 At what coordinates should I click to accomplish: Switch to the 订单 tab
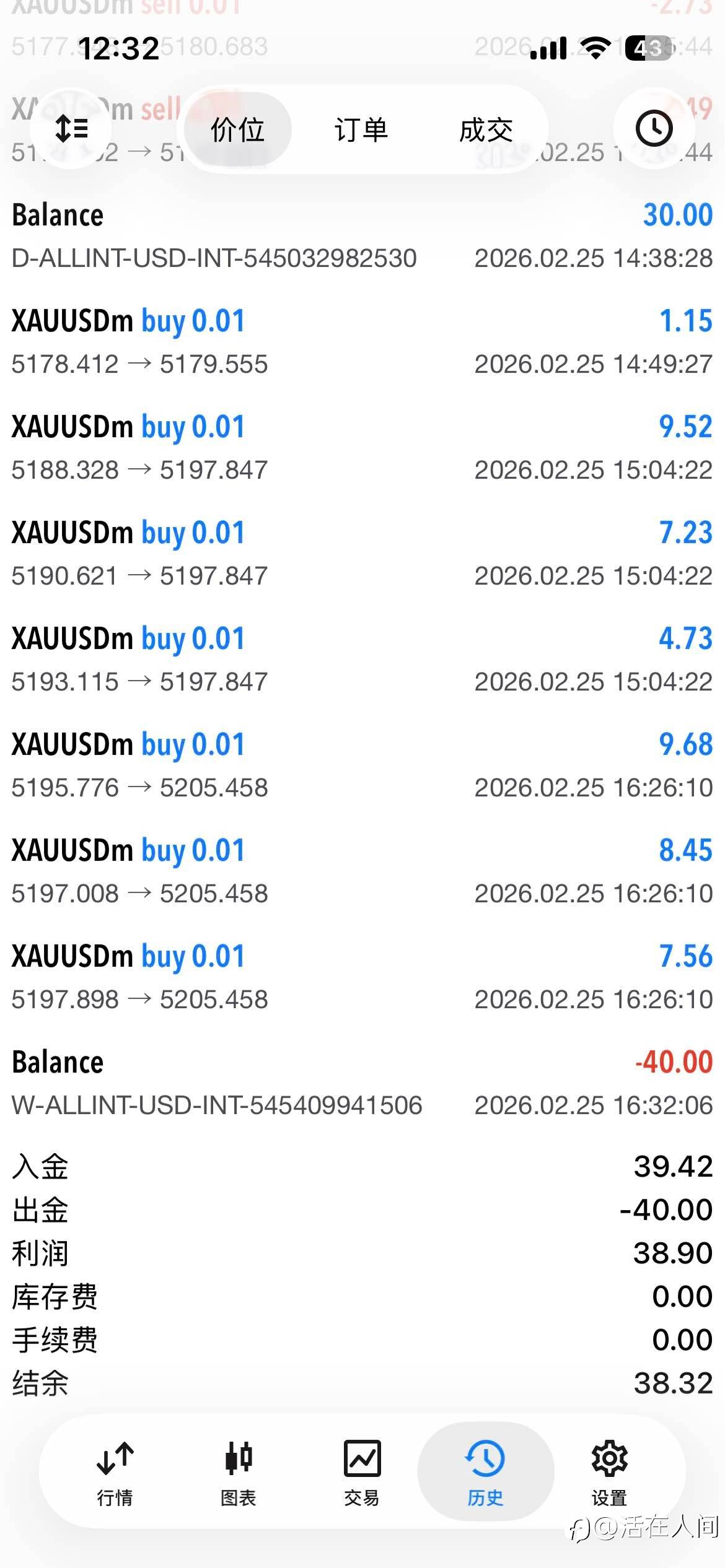point(361,130)
